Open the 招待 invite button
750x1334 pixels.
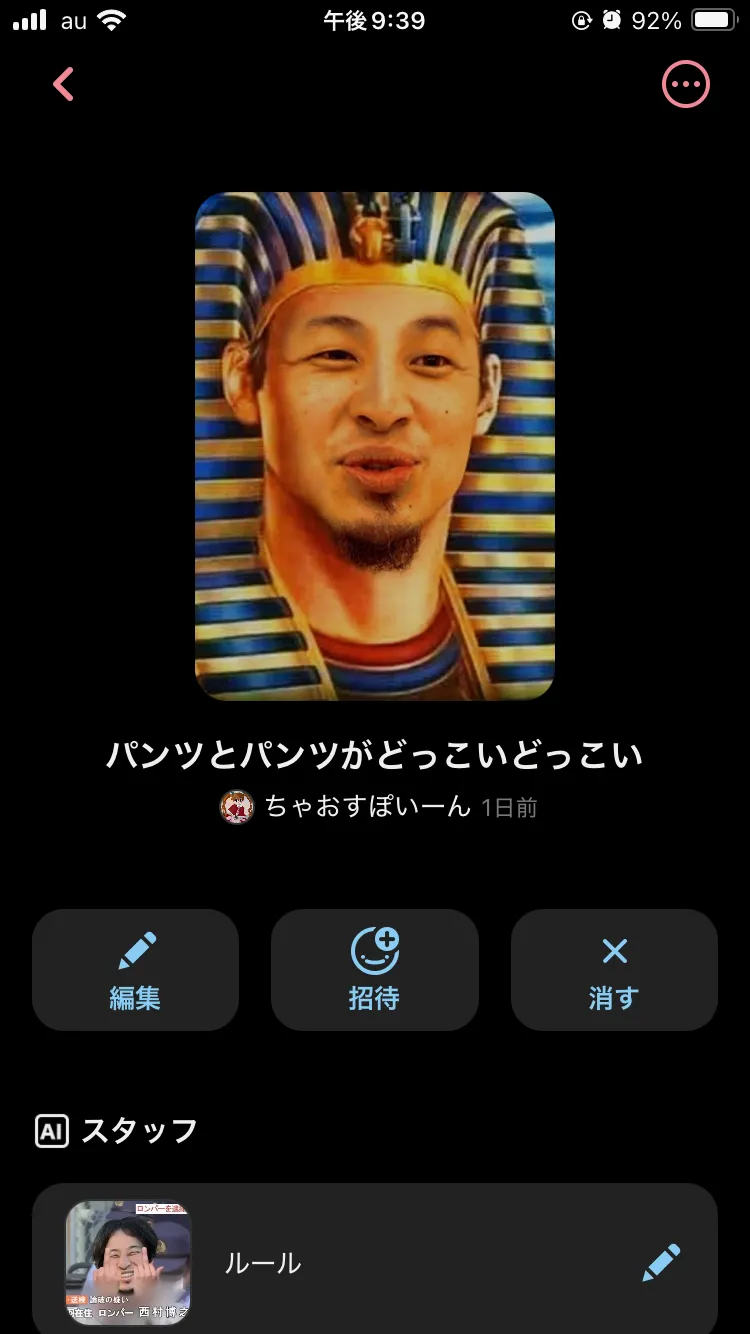click(x=375, y=969)
